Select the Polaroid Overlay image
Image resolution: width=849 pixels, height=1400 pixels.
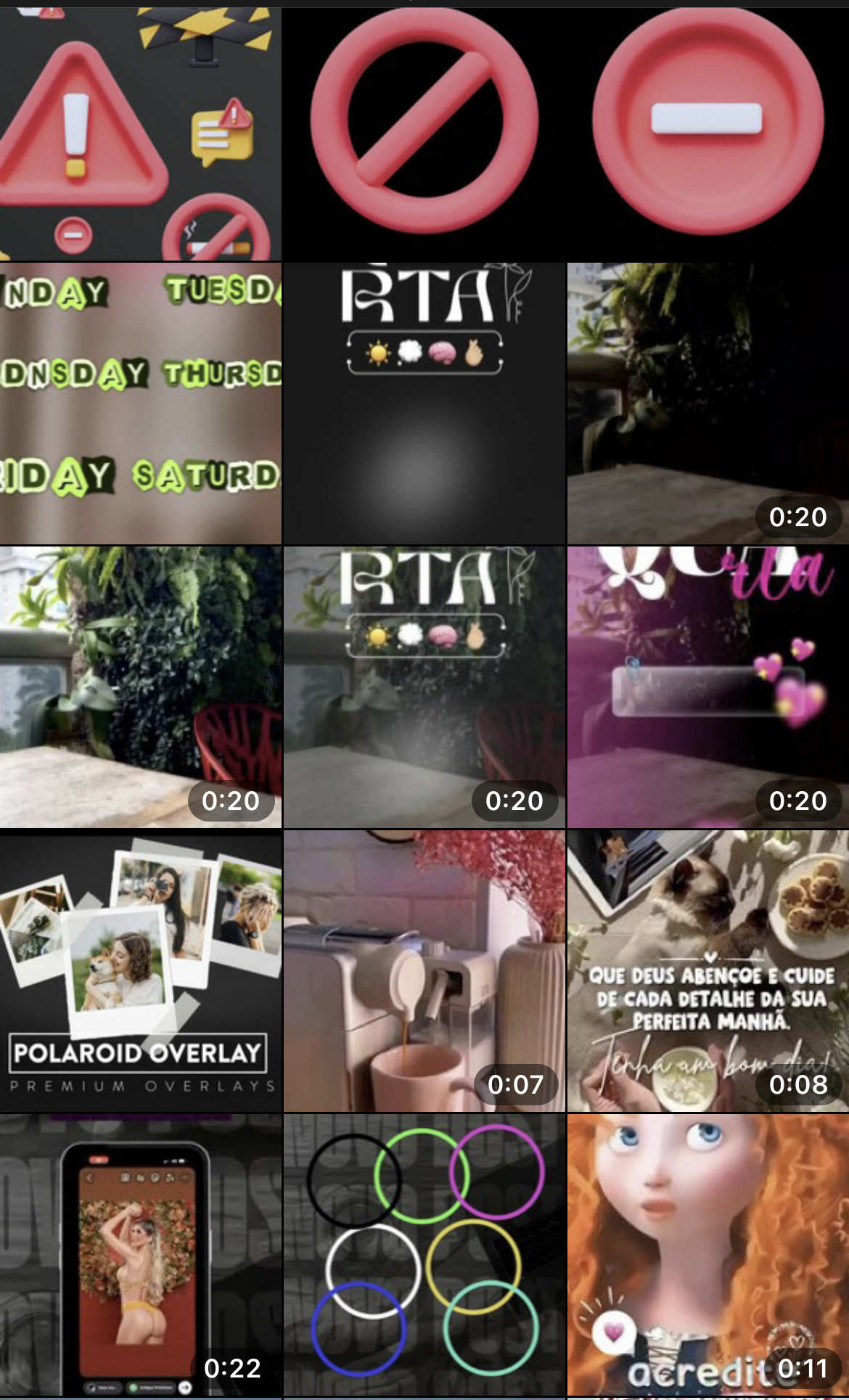pos(140,970)
